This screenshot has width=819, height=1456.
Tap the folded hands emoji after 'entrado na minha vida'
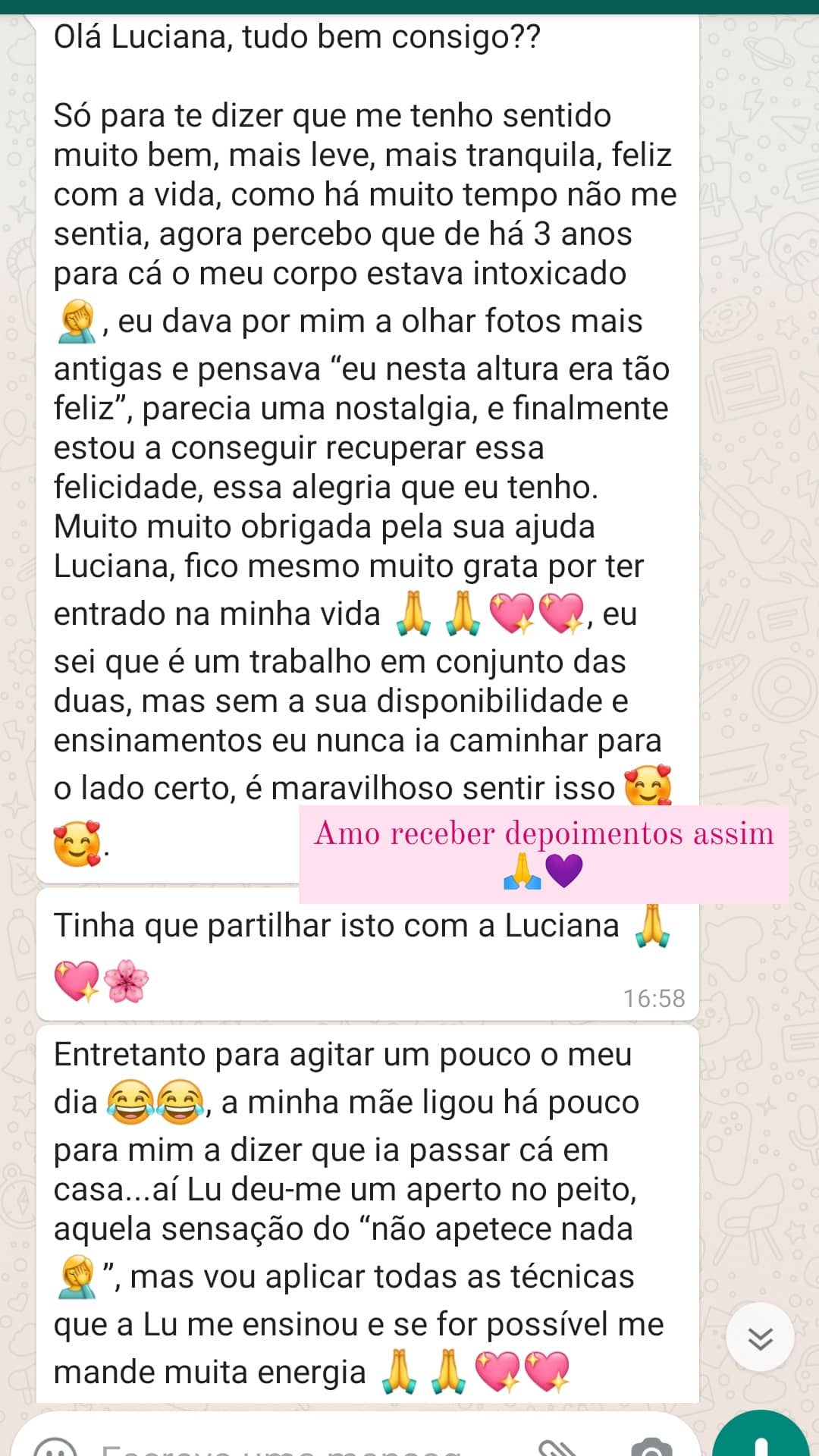[413, 610]
